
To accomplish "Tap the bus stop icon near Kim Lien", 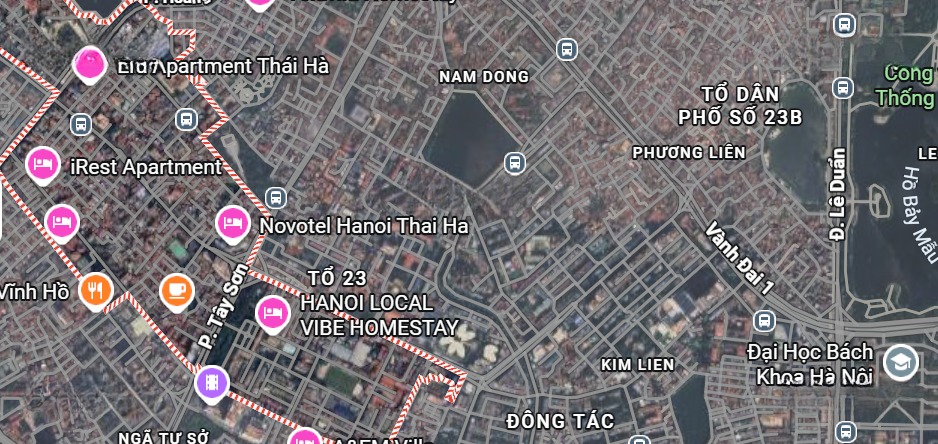I will tap(764, 321).
